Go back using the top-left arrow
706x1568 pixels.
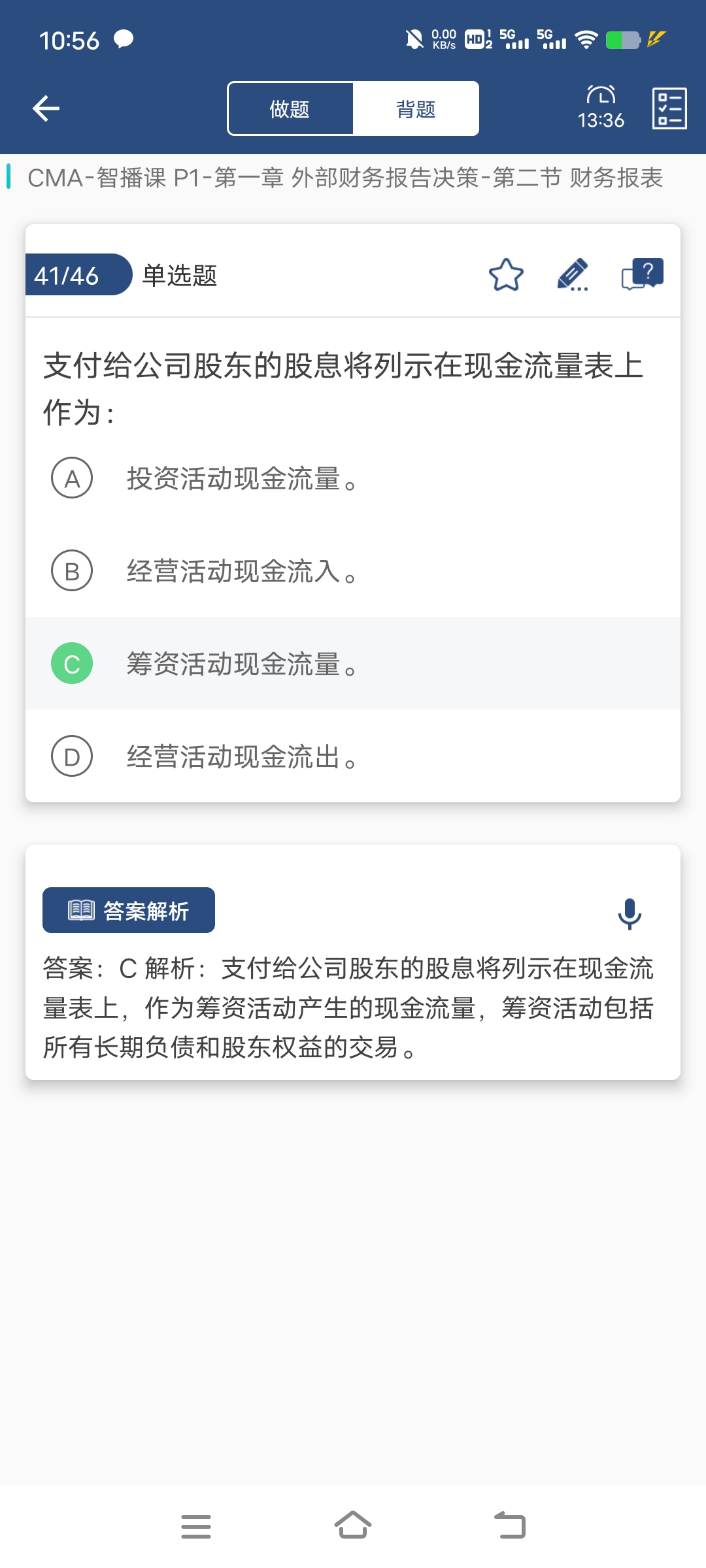[46, 108]
